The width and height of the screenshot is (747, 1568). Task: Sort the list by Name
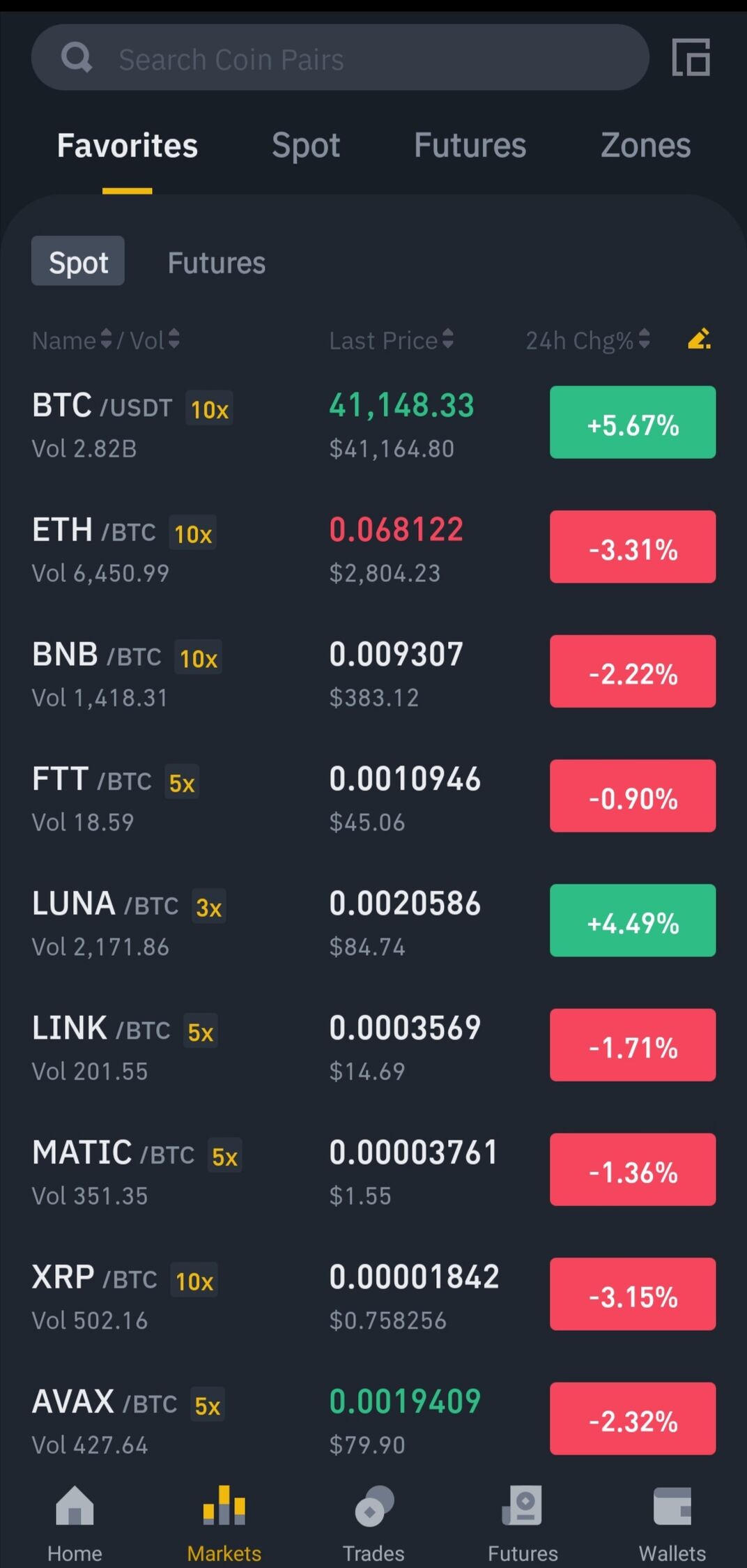click(x=72, y=340)
